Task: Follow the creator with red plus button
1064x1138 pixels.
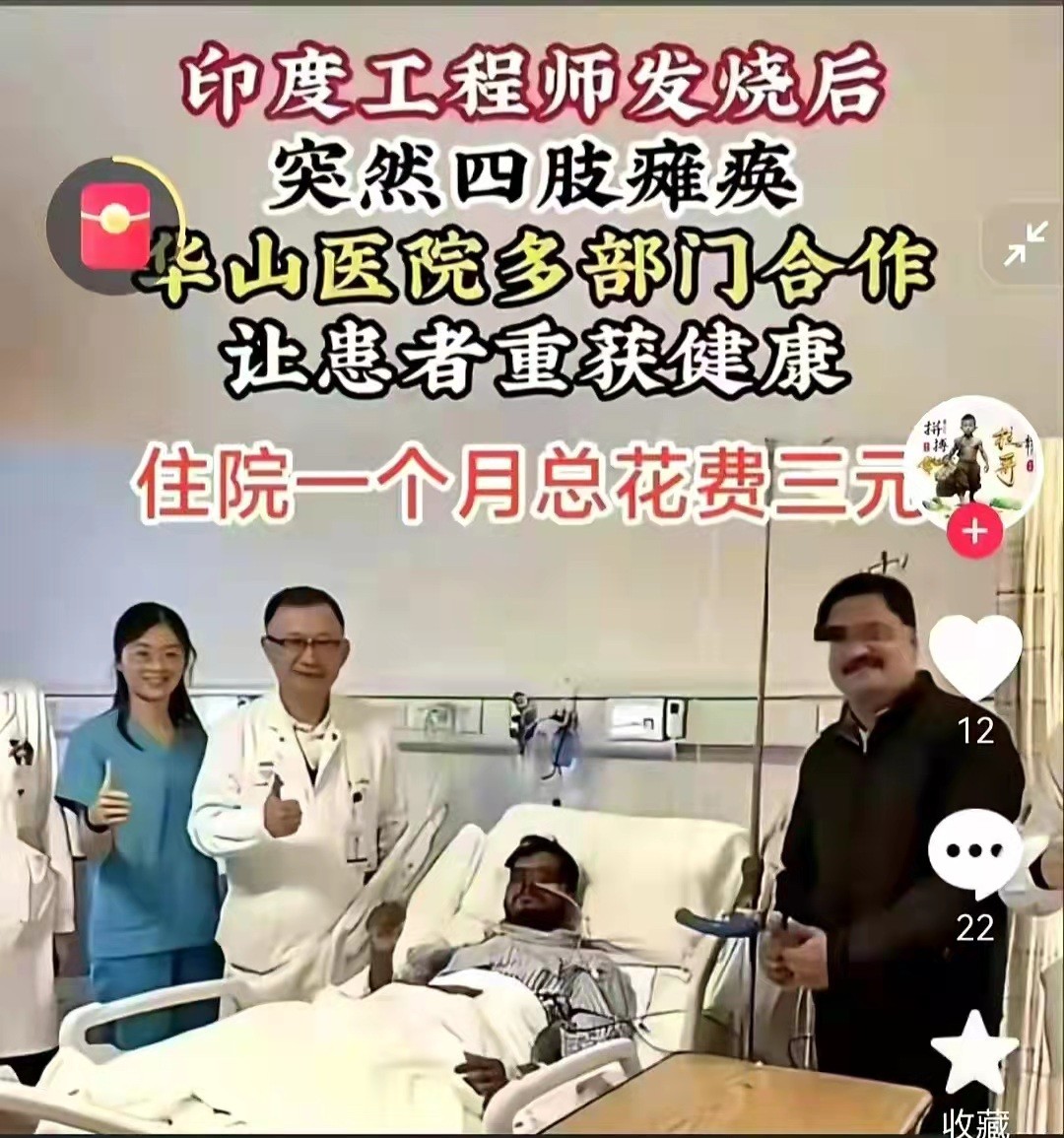Action: click(x=974, y=533)
